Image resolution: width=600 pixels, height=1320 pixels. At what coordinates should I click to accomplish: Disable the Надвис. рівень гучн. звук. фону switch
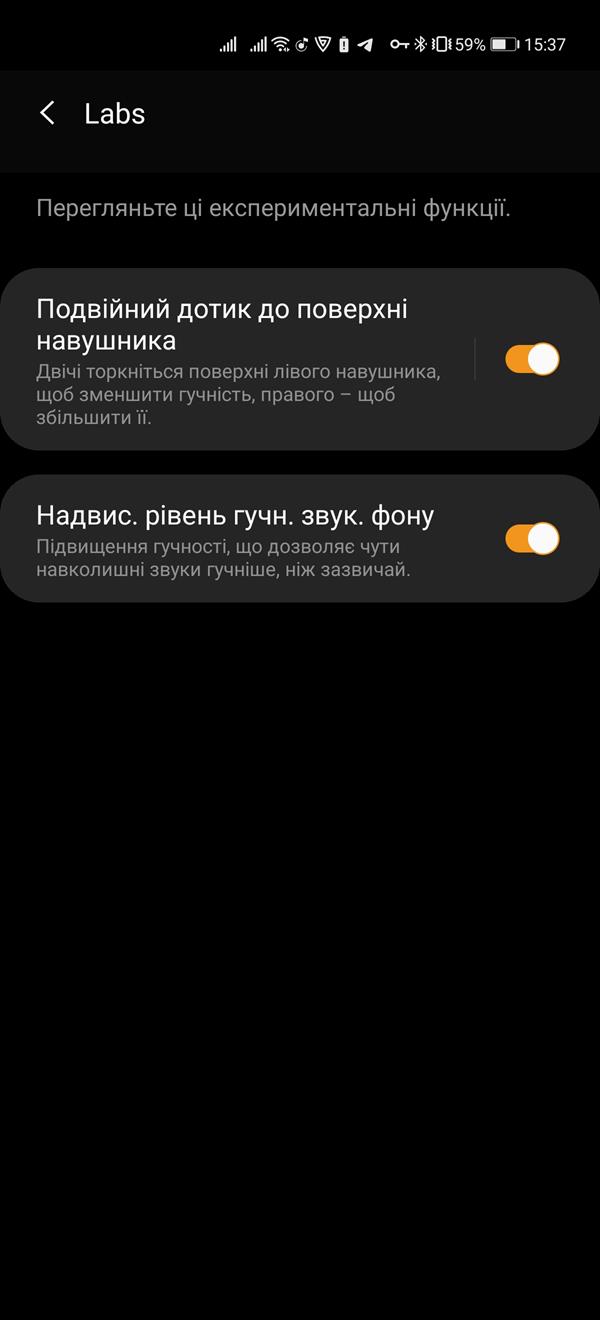[x=532, y=539]
